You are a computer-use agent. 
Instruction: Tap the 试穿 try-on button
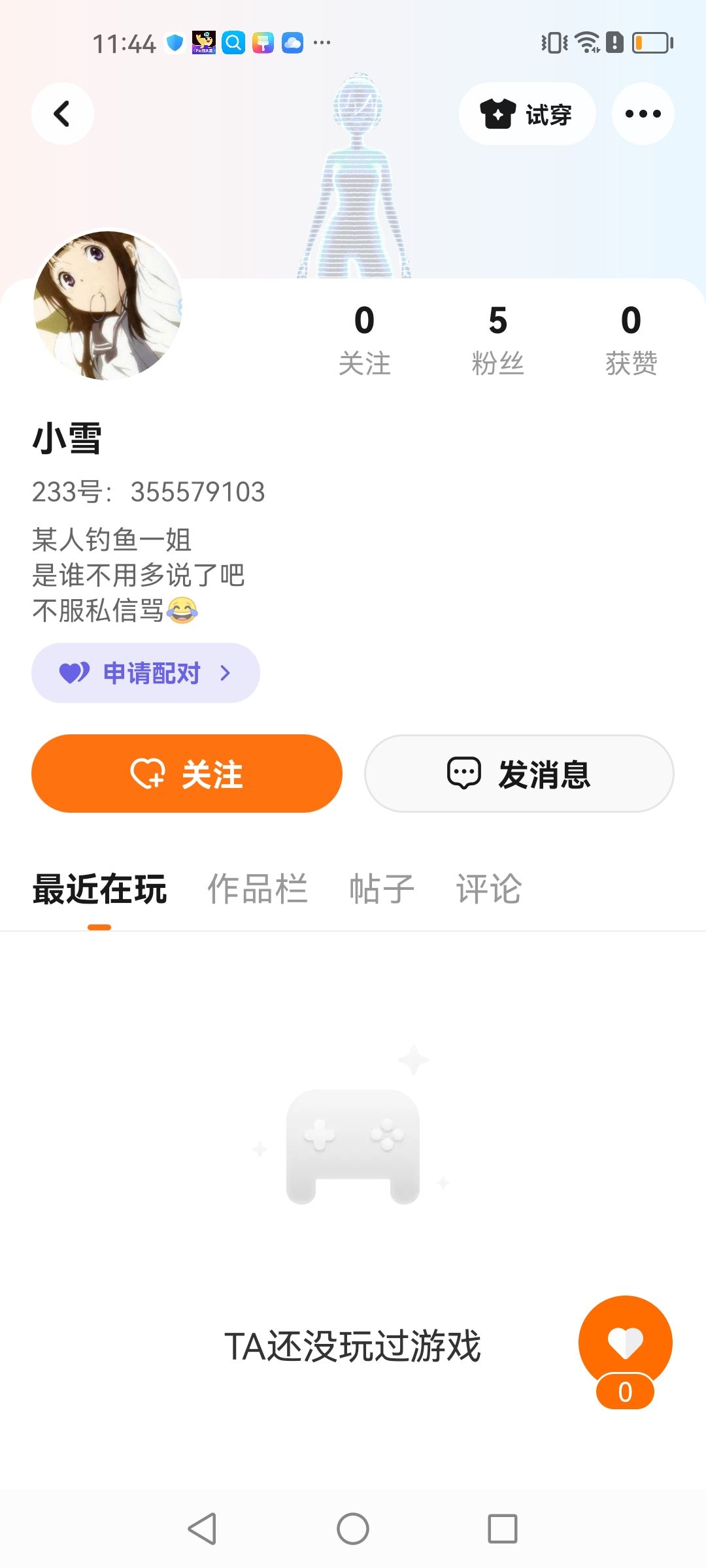527,114
